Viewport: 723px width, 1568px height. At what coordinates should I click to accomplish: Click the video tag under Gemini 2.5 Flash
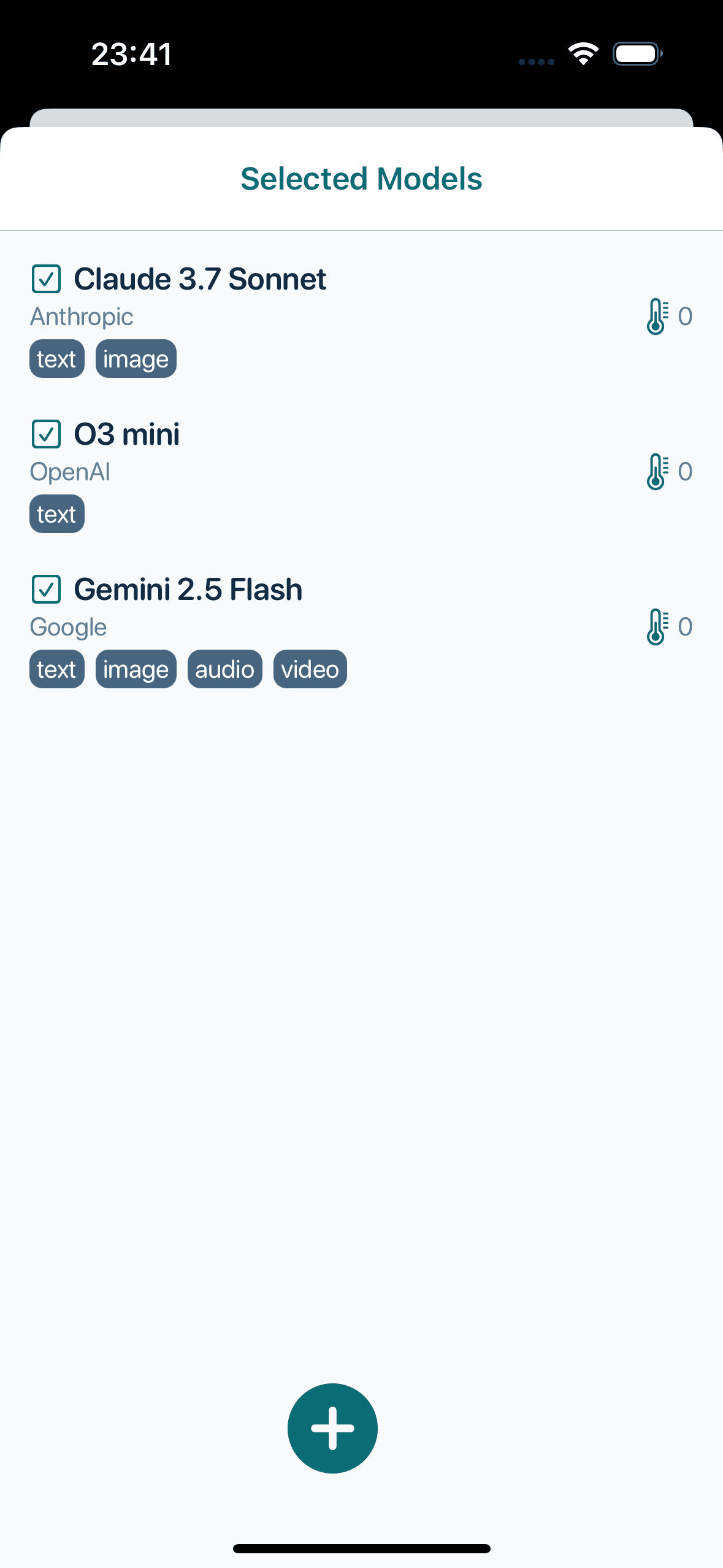(310, 669)
